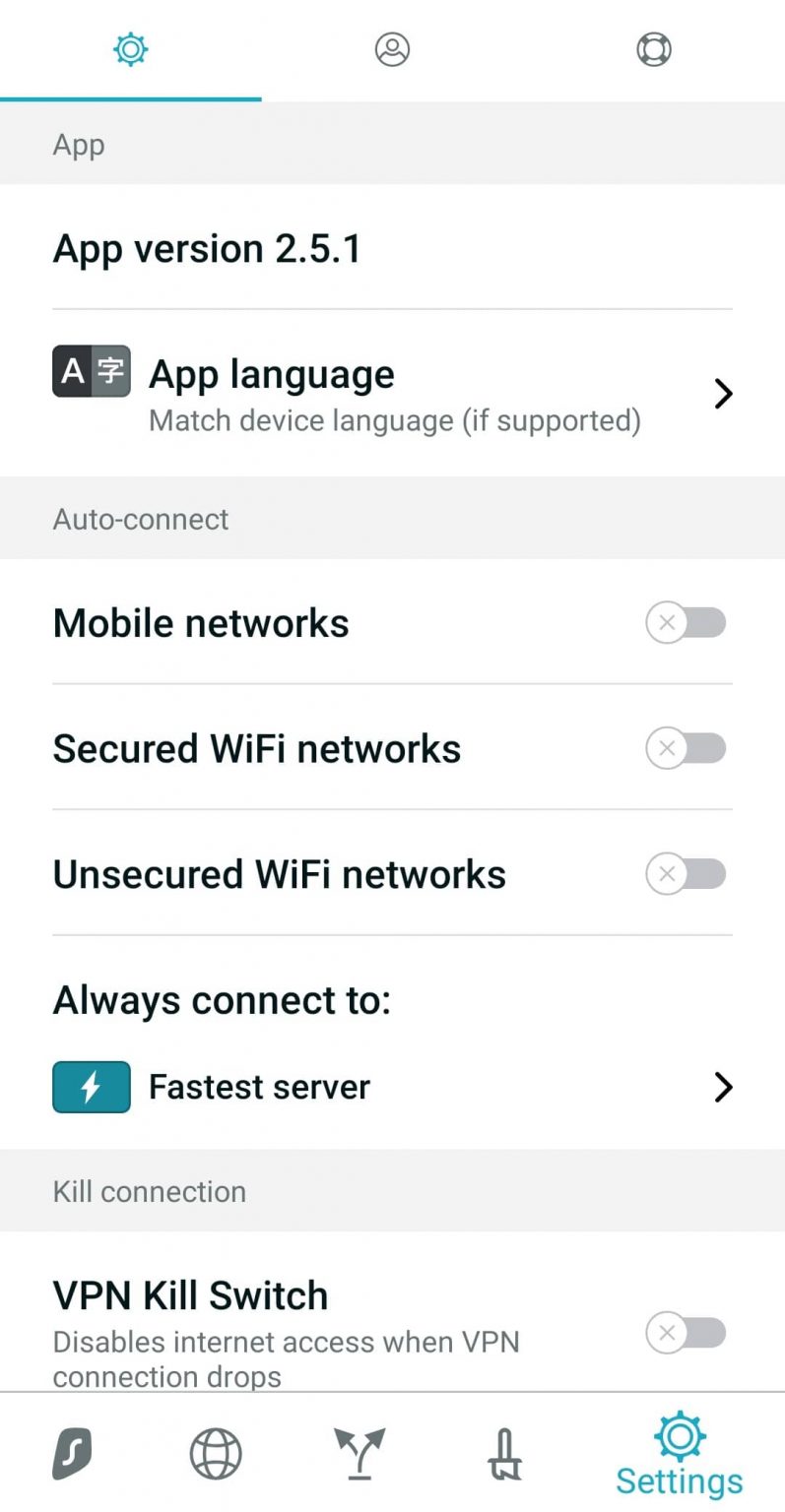Image resolution: width=785 pixels, height=1512 pixels.
Task: Toggle auto-connect for Secured WiFi networks
Action: click(x=686, y=749)
